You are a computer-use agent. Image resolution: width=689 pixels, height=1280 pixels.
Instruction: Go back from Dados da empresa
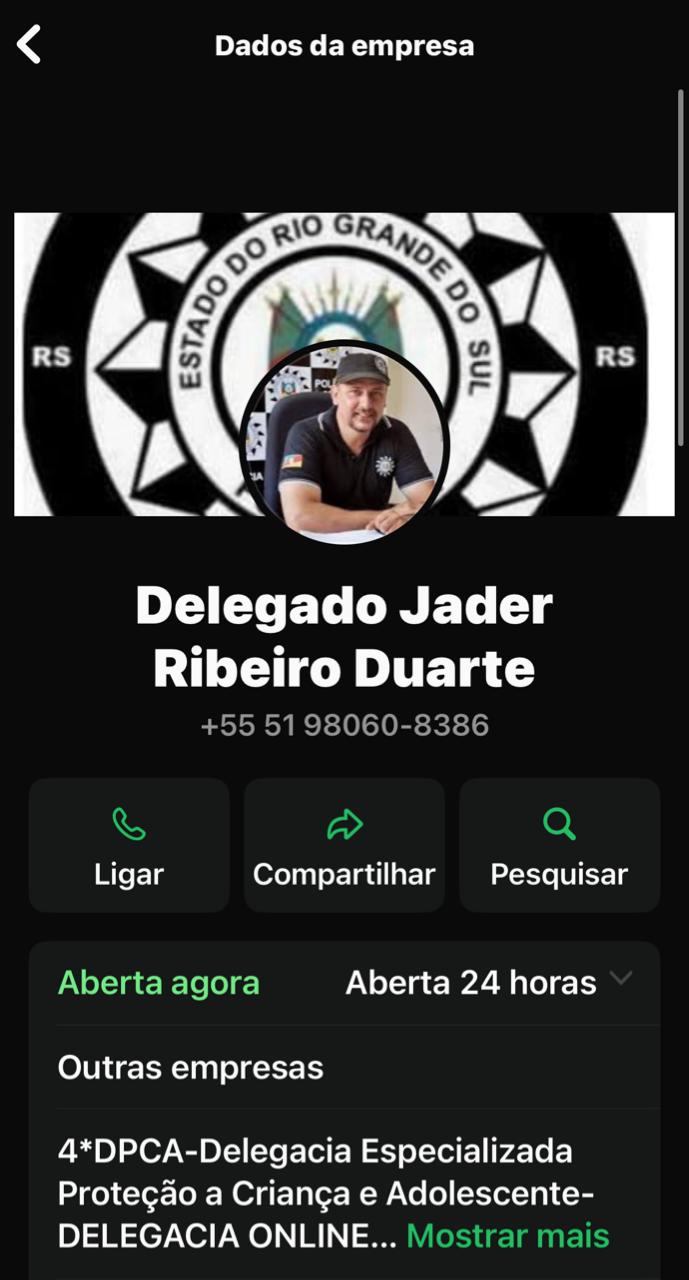[x=30, y=45]
